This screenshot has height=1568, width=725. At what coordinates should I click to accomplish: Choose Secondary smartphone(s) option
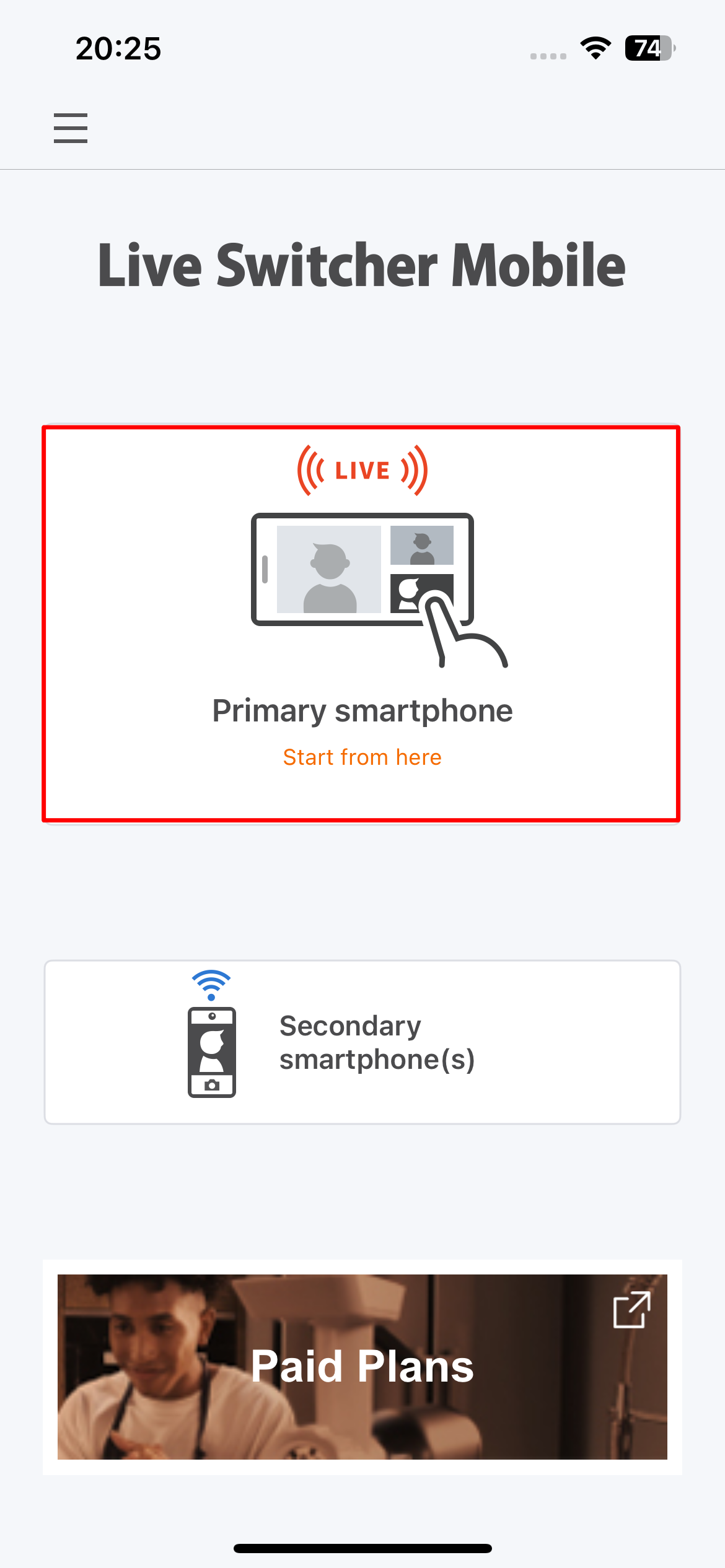point(362,1042)
